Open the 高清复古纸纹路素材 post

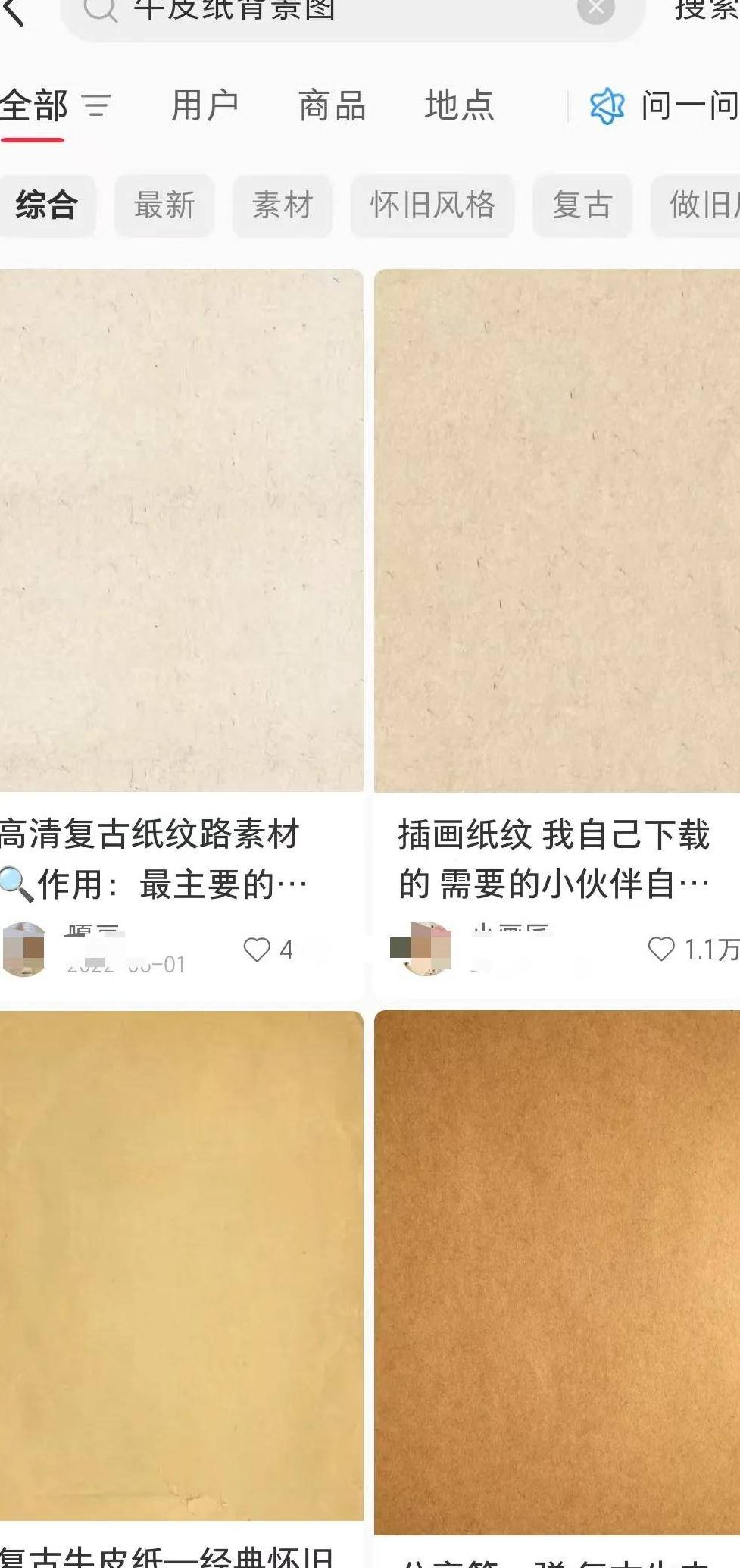(x=181, y=530)
